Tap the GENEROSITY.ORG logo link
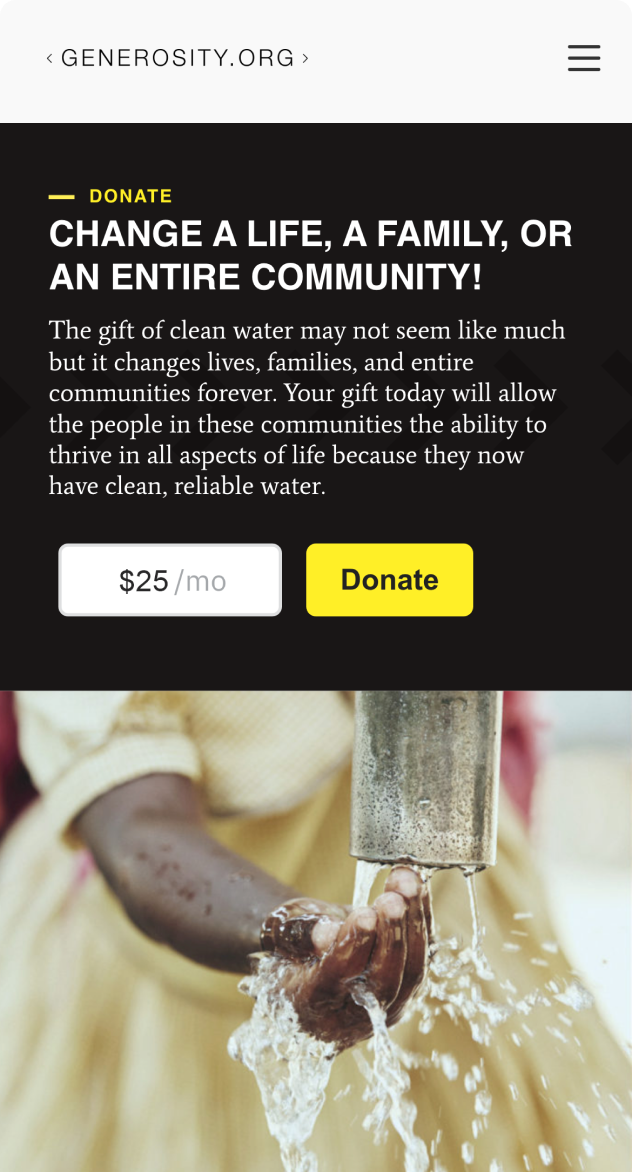This screenshot has height=1172, width=632. point(178,58)
